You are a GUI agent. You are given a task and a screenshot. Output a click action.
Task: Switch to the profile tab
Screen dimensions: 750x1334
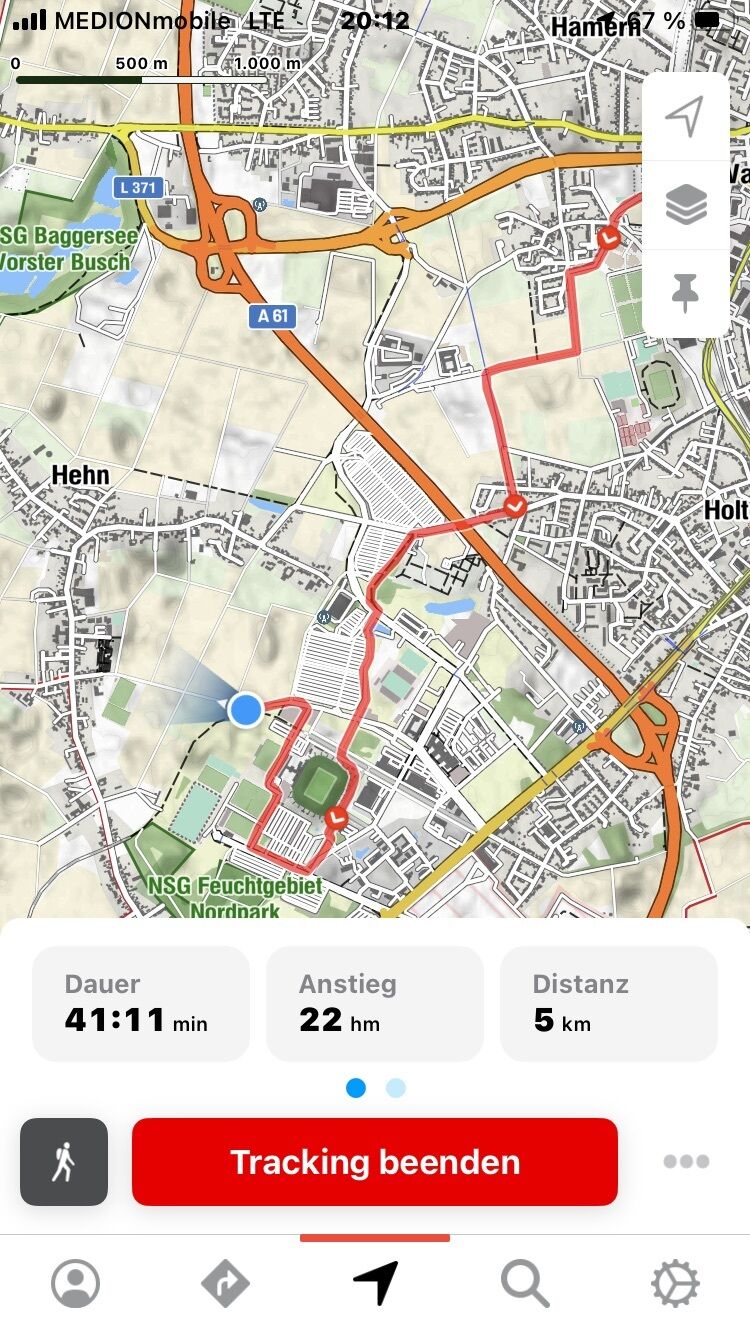click(x=76, y=1283)
